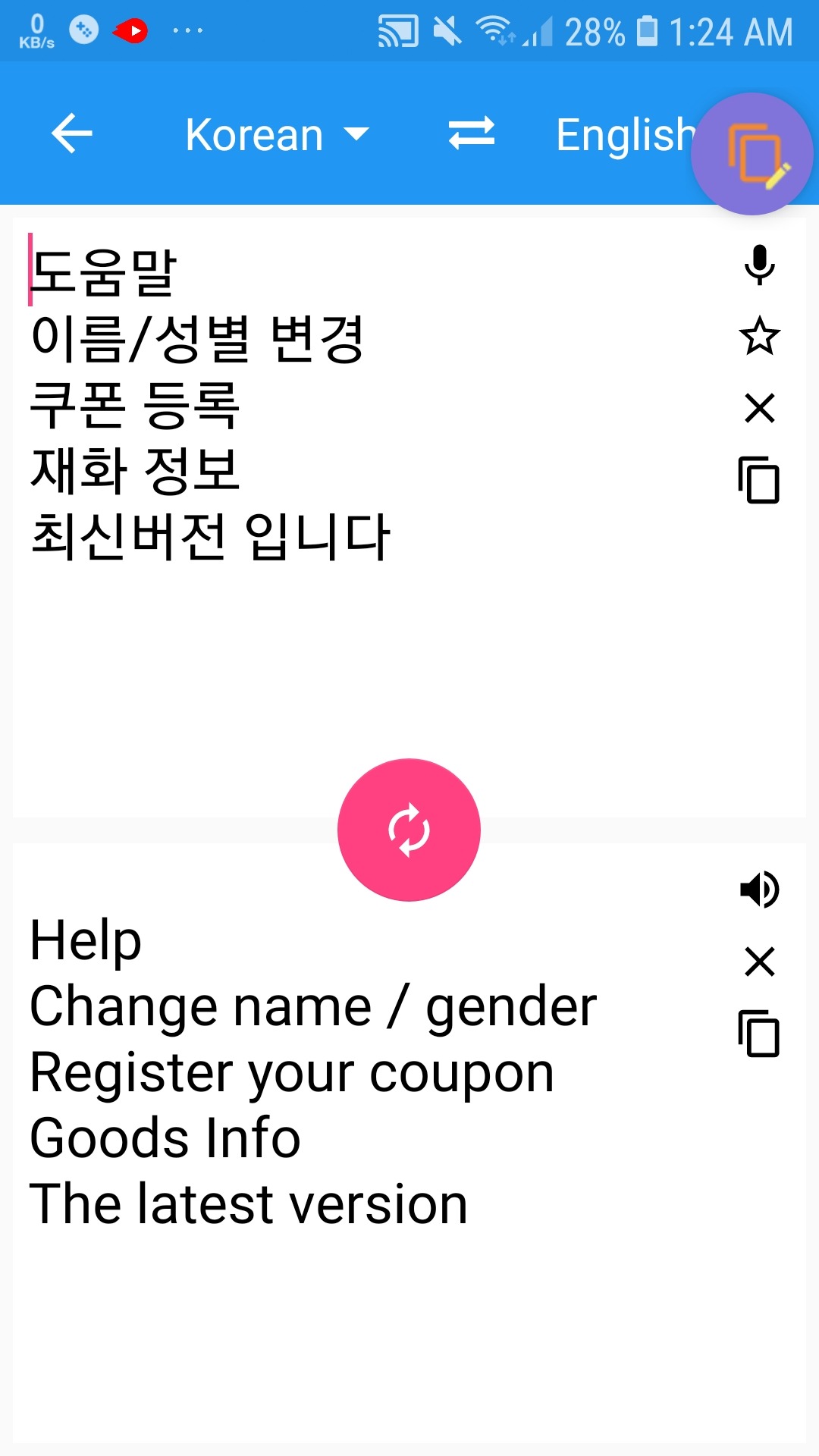This screenshot has height=1456, width=819.
Task: Clear the Korean source text
Action: pyautogui.click(x=759, y=408)
